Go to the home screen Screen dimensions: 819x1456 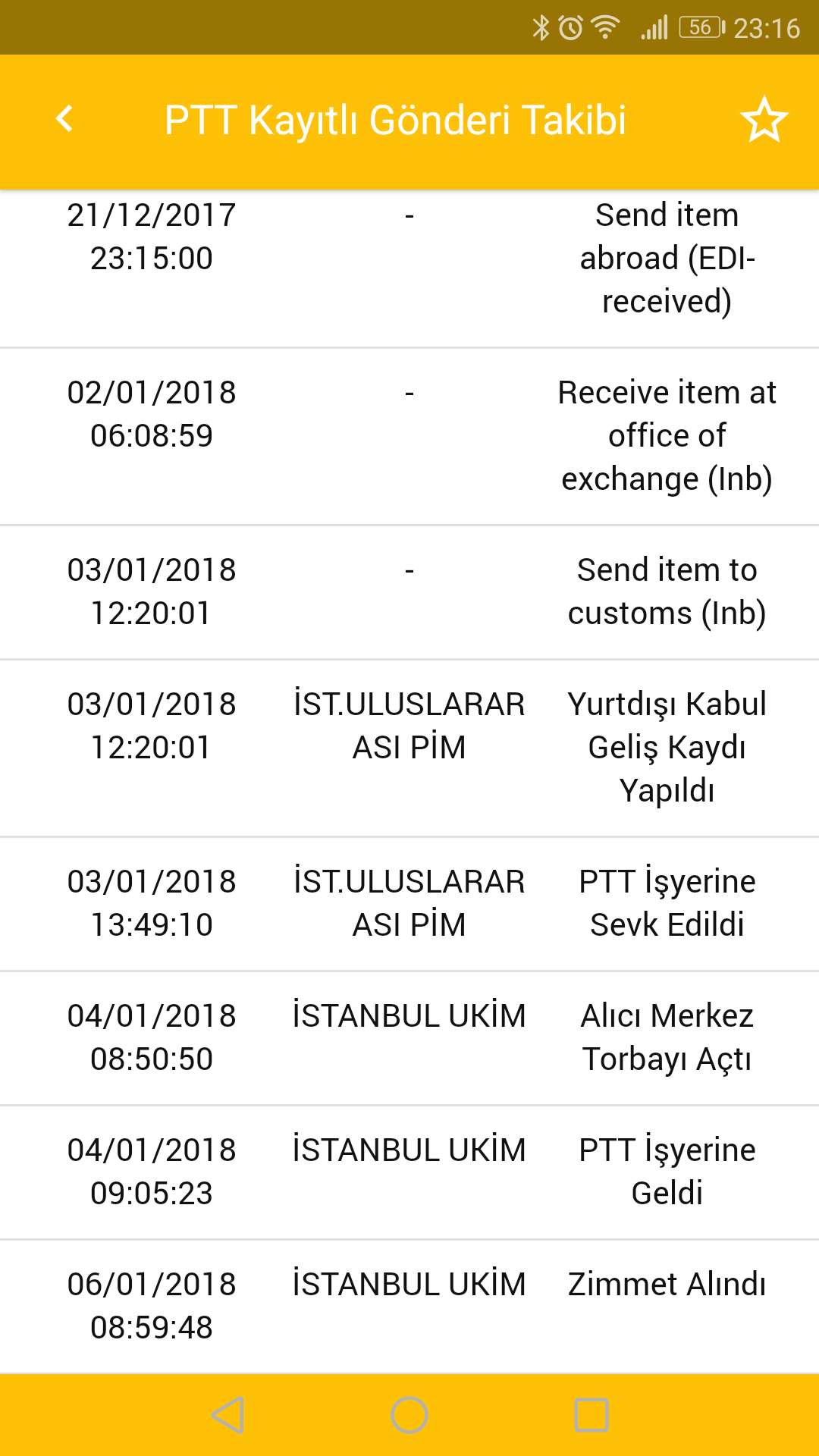point(409,1415)
